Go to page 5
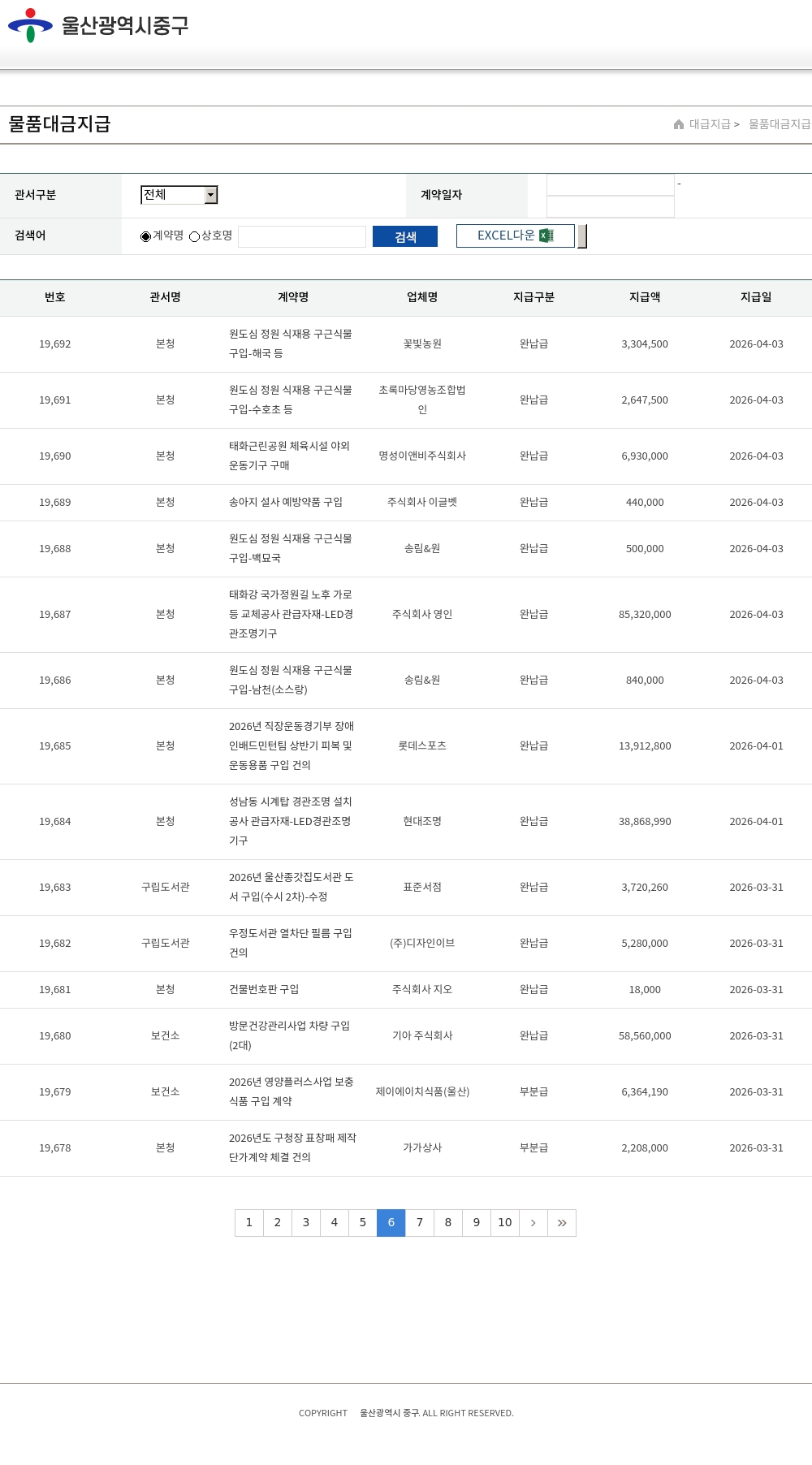Screen dimensions: 812x1465 pyautogui.click(x=363, y=1222)
